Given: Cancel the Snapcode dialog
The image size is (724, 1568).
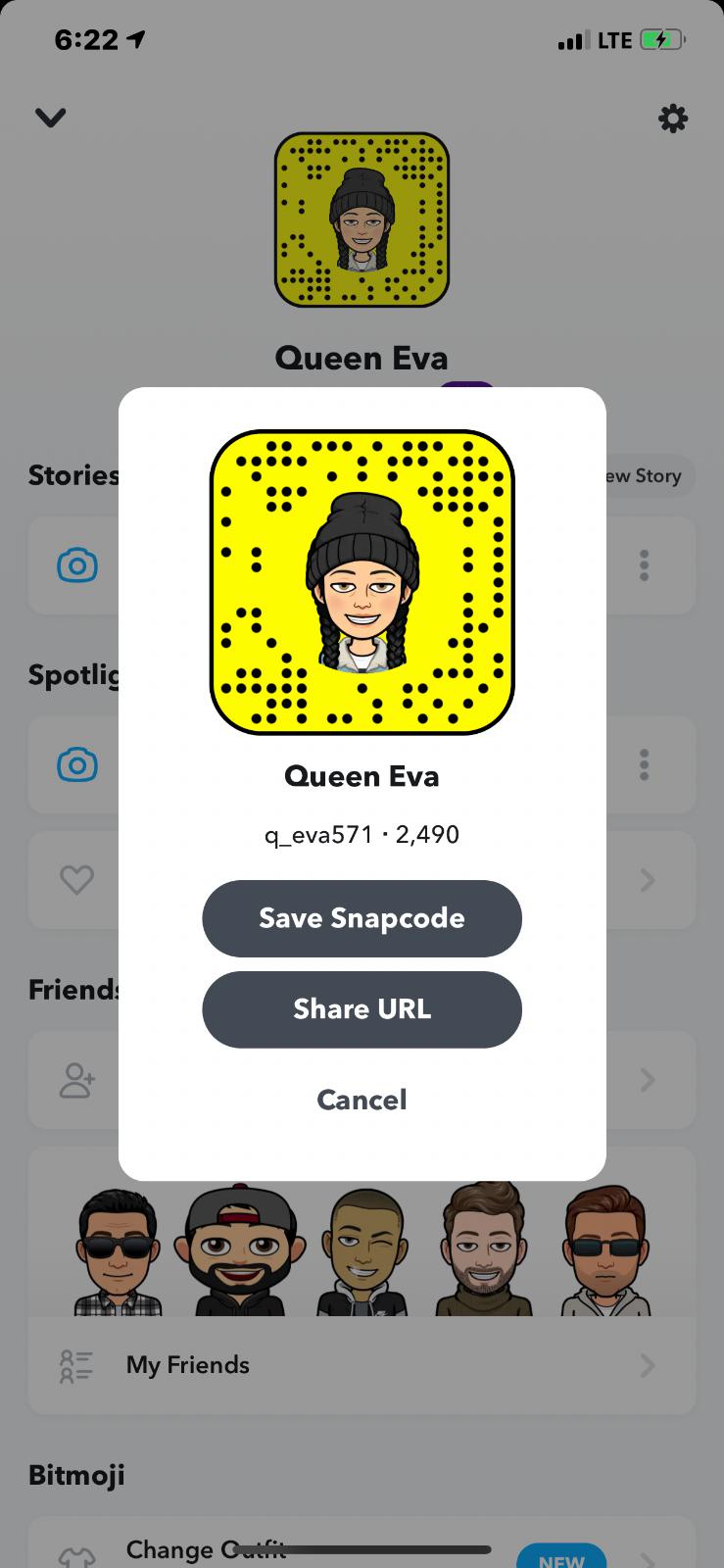Looking at the screenshot, I should [362, 1100].
